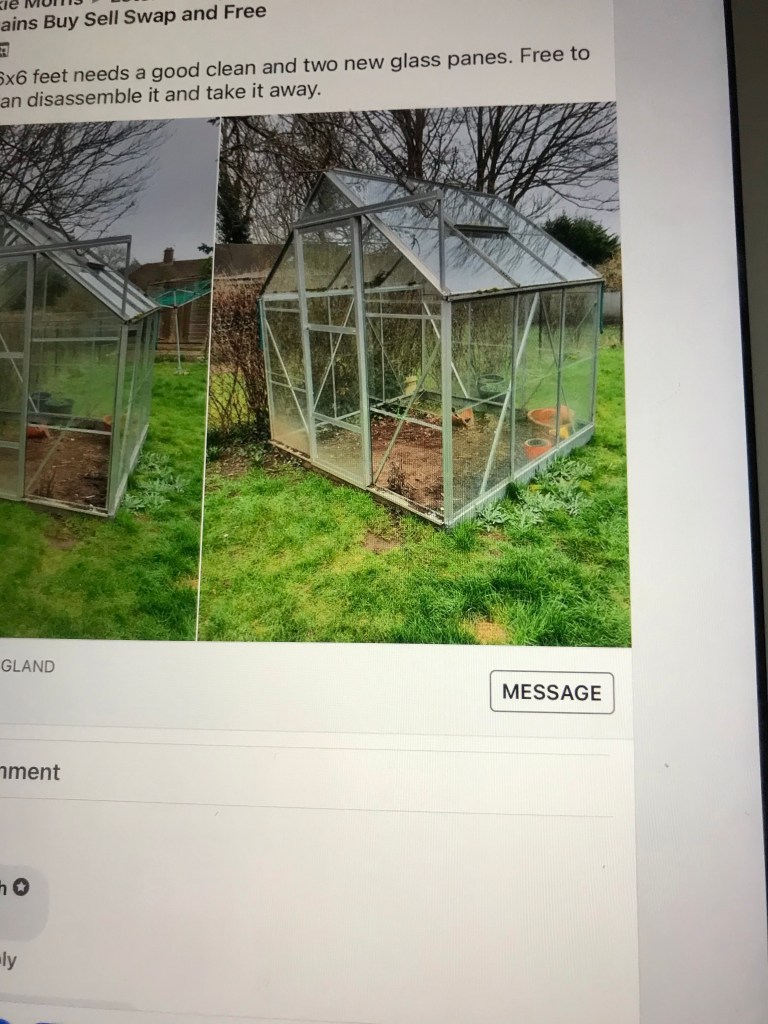This screenshot has width=768, height=1024.
Task: Open the left greenhouse photo
Action: [100, 380]
